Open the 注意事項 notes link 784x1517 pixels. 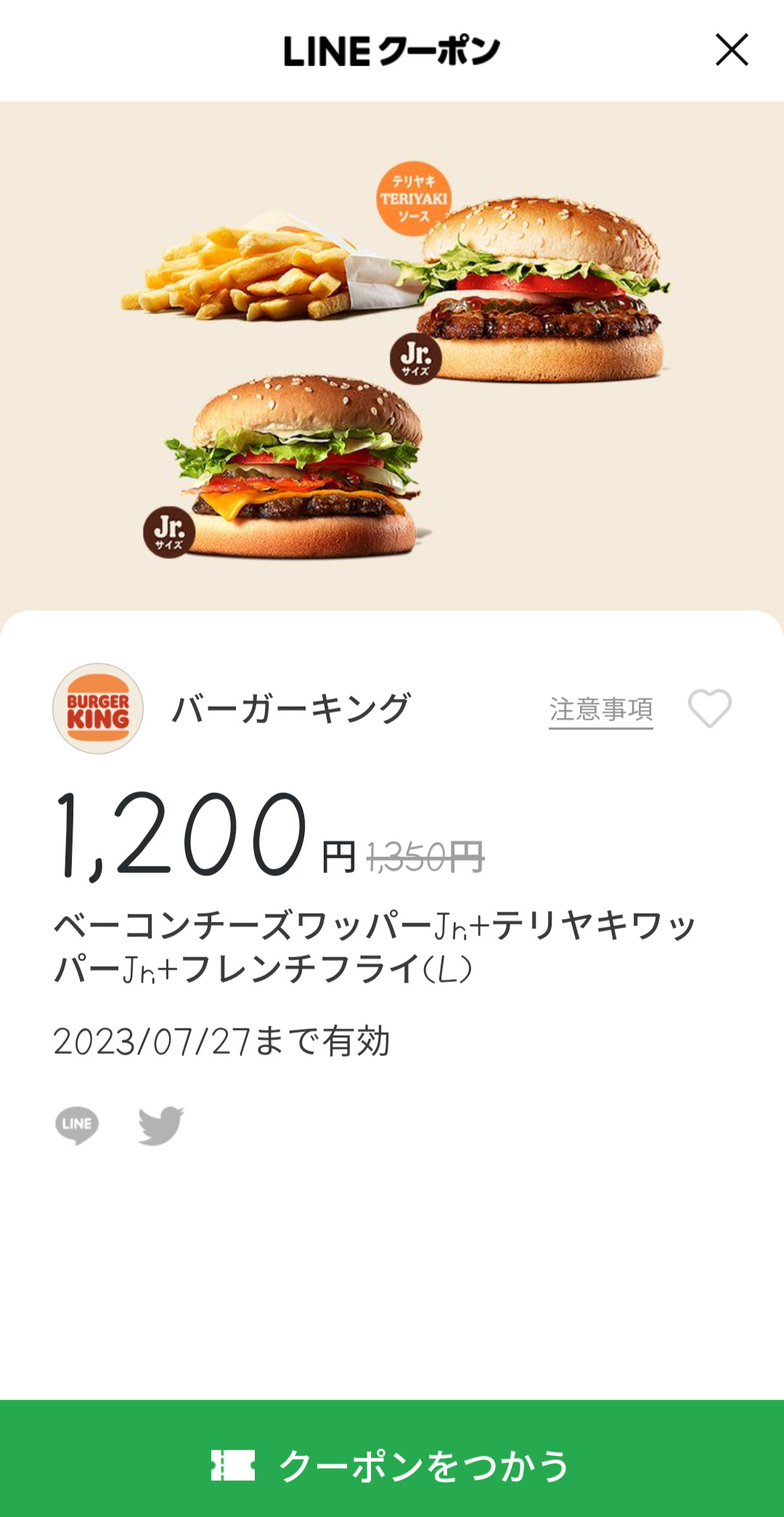tap(600, 709)
